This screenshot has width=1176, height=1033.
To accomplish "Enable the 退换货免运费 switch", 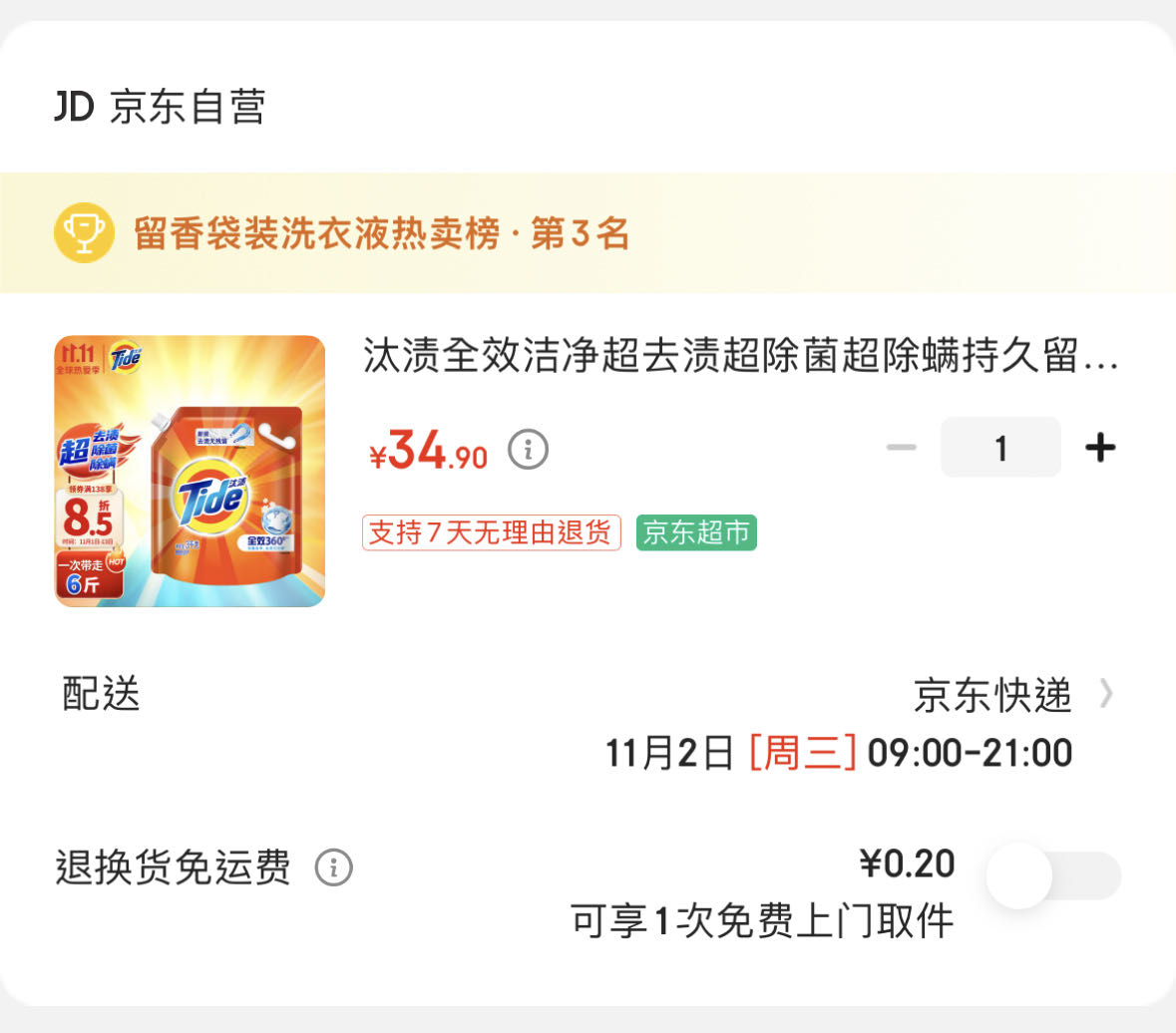I will pos(1053,875).
